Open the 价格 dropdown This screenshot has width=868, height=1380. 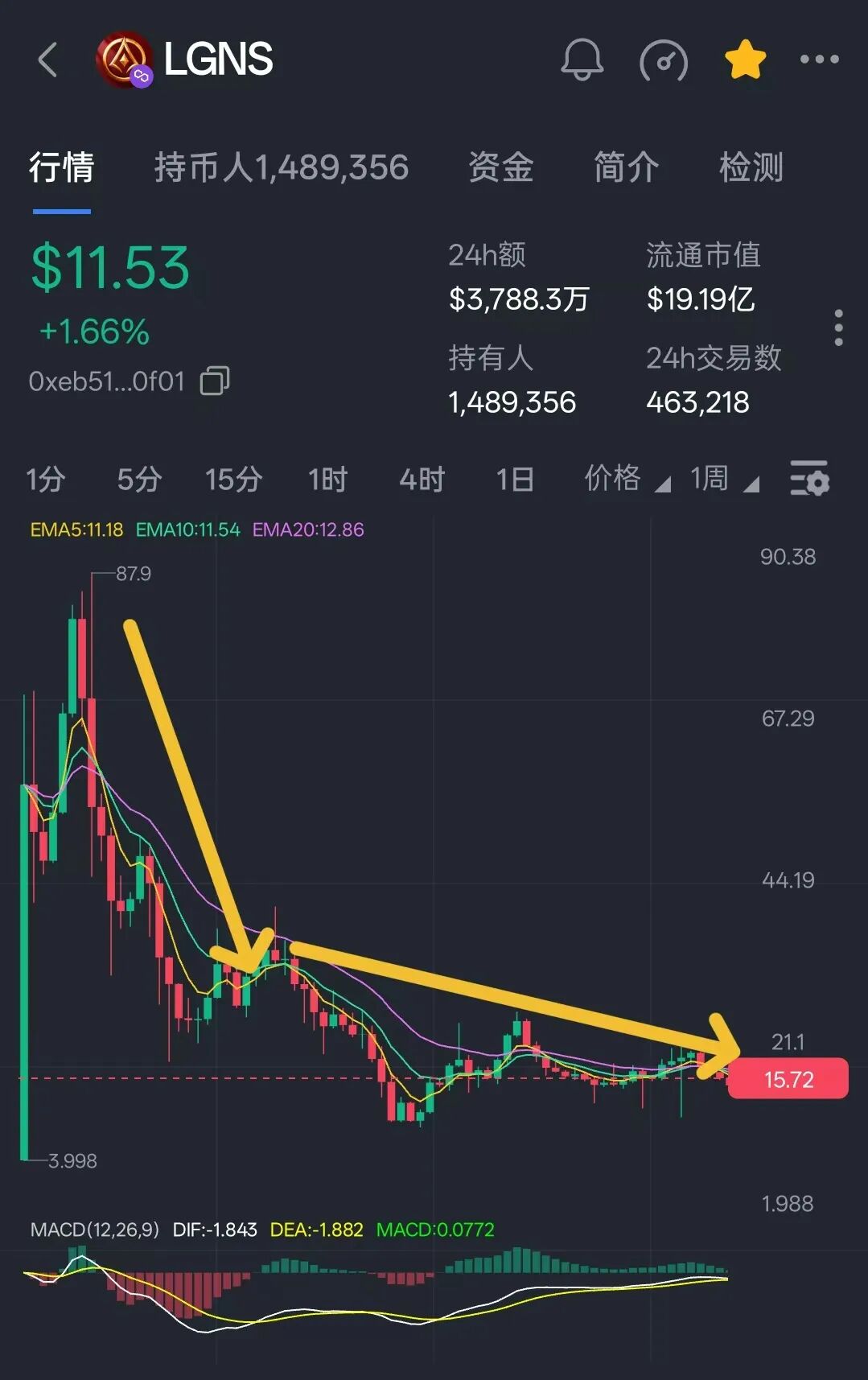click(x=625, y=479)
